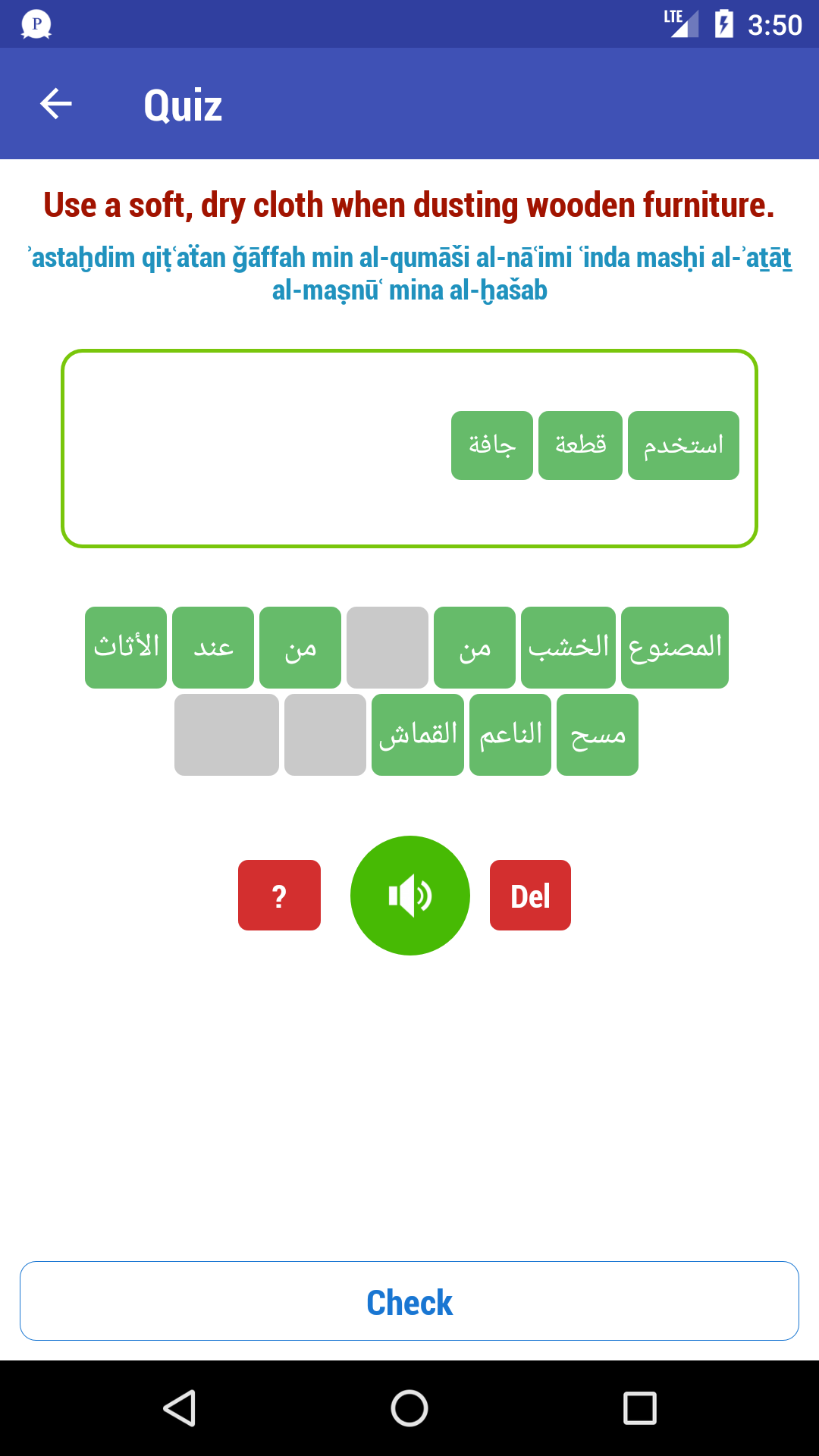Go to the Android home screen
Viewport: 819px width, 1456px height.
(x=409, y=1409)
